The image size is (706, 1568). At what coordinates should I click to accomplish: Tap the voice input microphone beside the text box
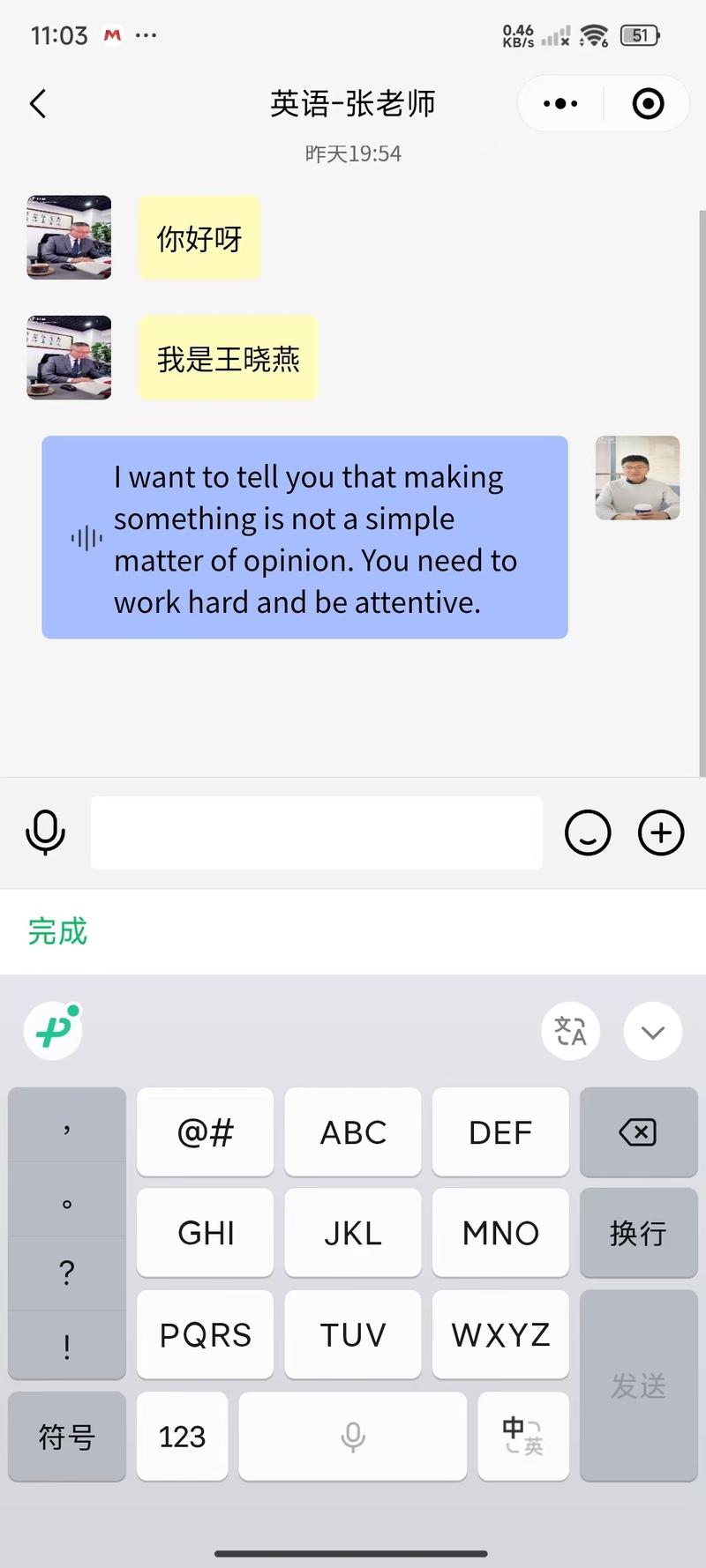point(45,833)
